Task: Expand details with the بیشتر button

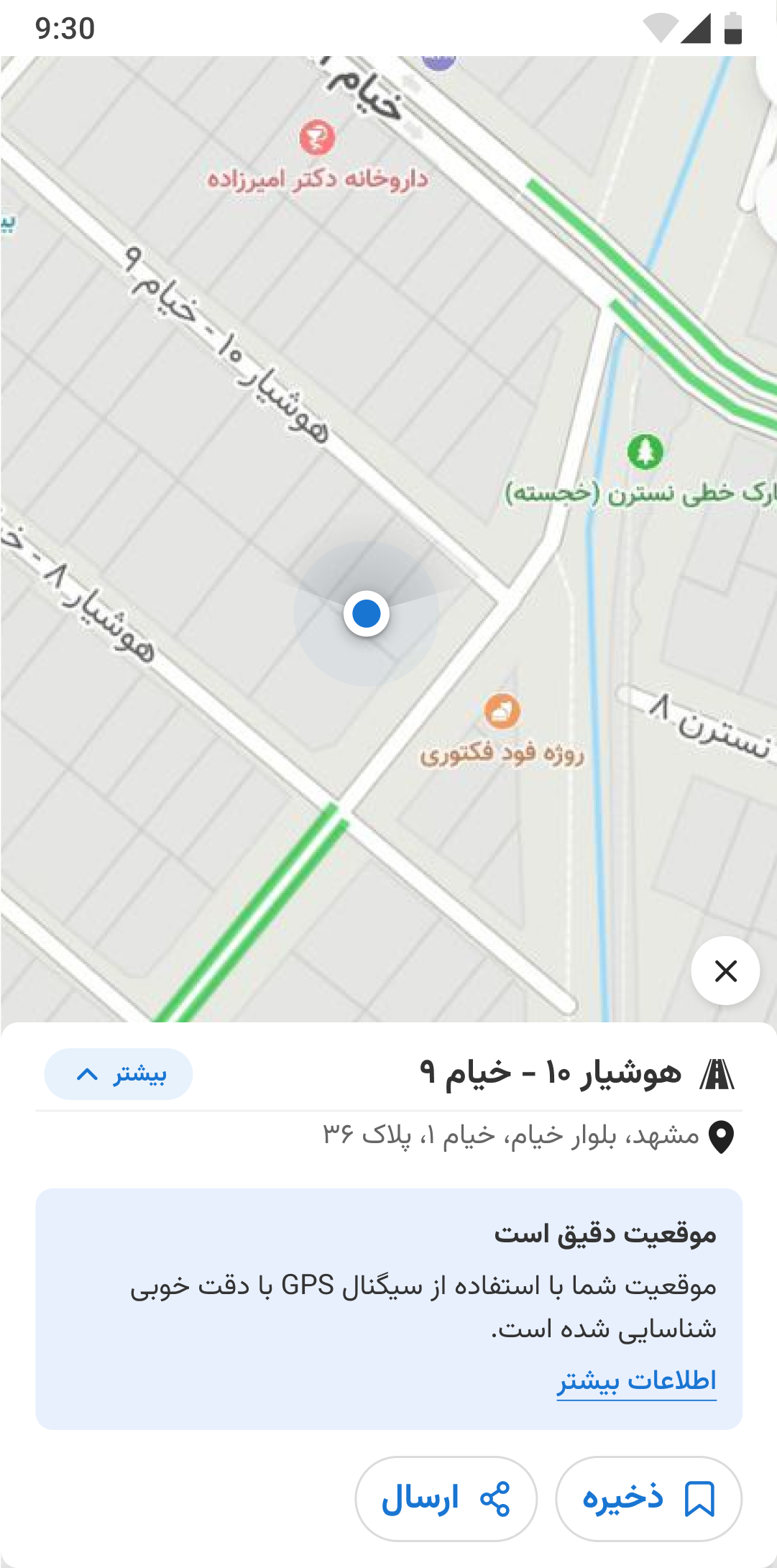Action: pyautogui.click(x=119, y=1074)
